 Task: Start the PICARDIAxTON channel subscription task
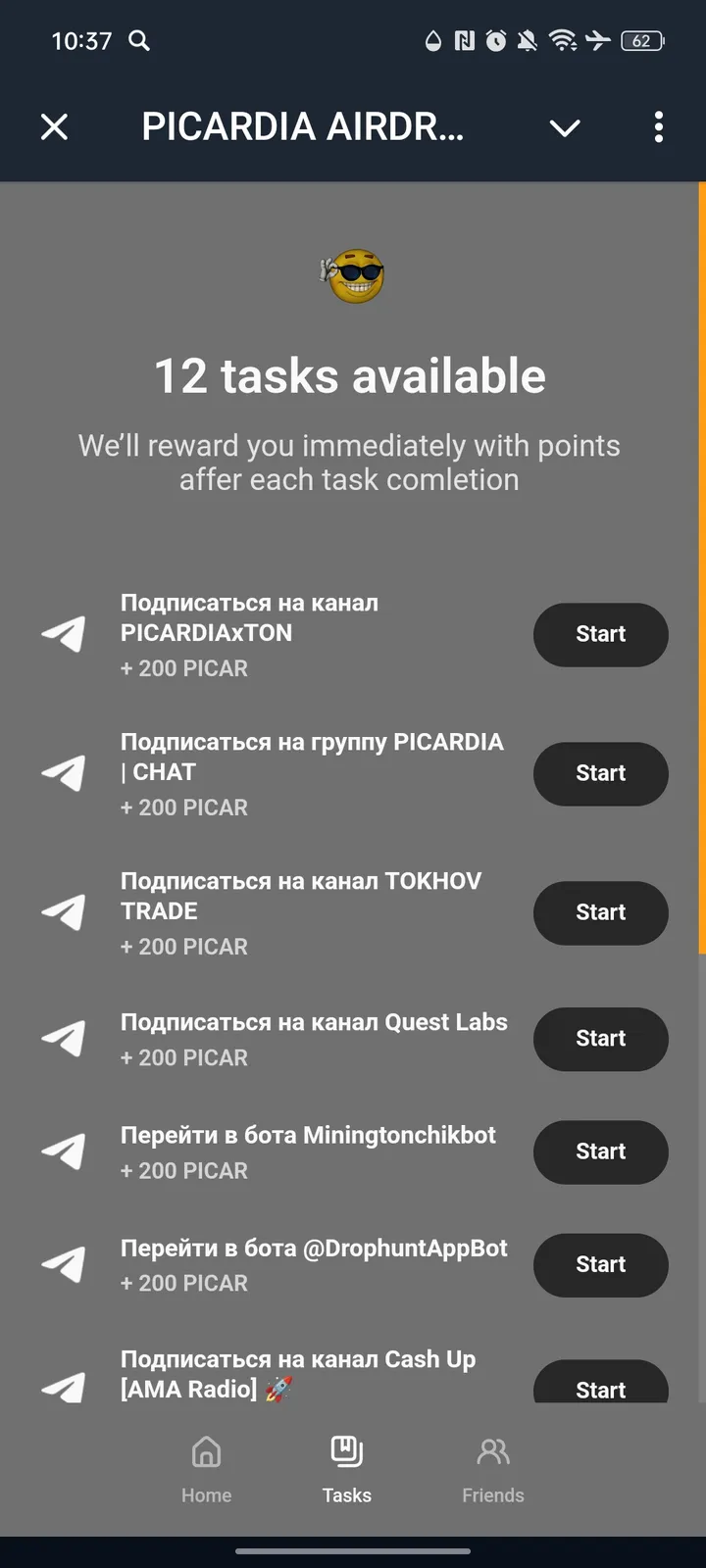point(600,635)
